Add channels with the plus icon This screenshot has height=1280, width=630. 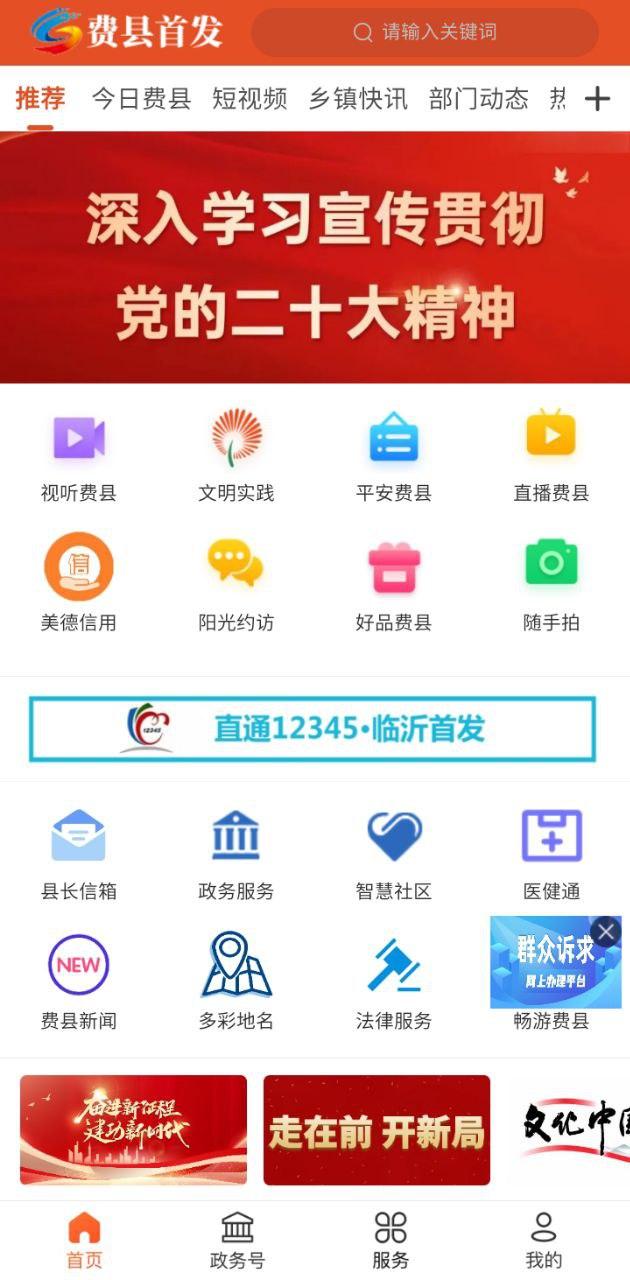point(597,98)
